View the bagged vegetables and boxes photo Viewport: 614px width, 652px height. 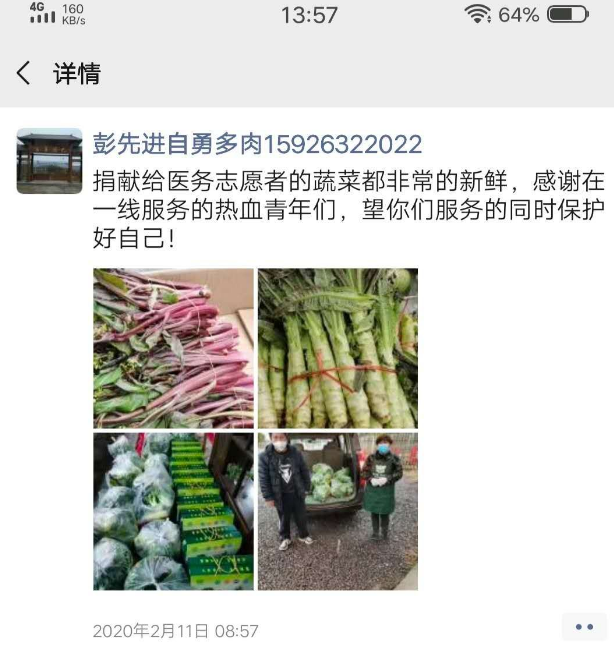pyautogui.click(x=173, y=511)
